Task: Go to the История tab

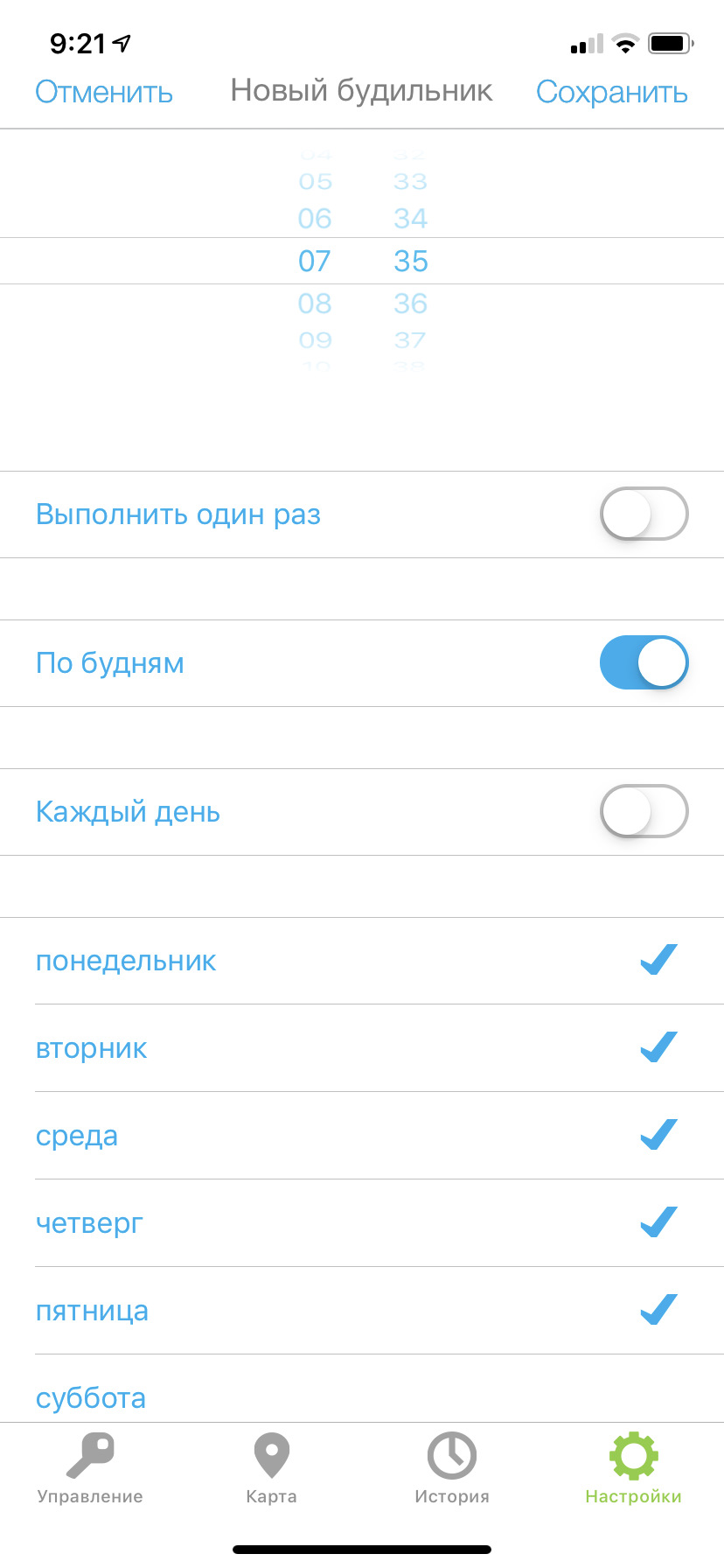Action: pyautogui.click(x=451, y=1468)
